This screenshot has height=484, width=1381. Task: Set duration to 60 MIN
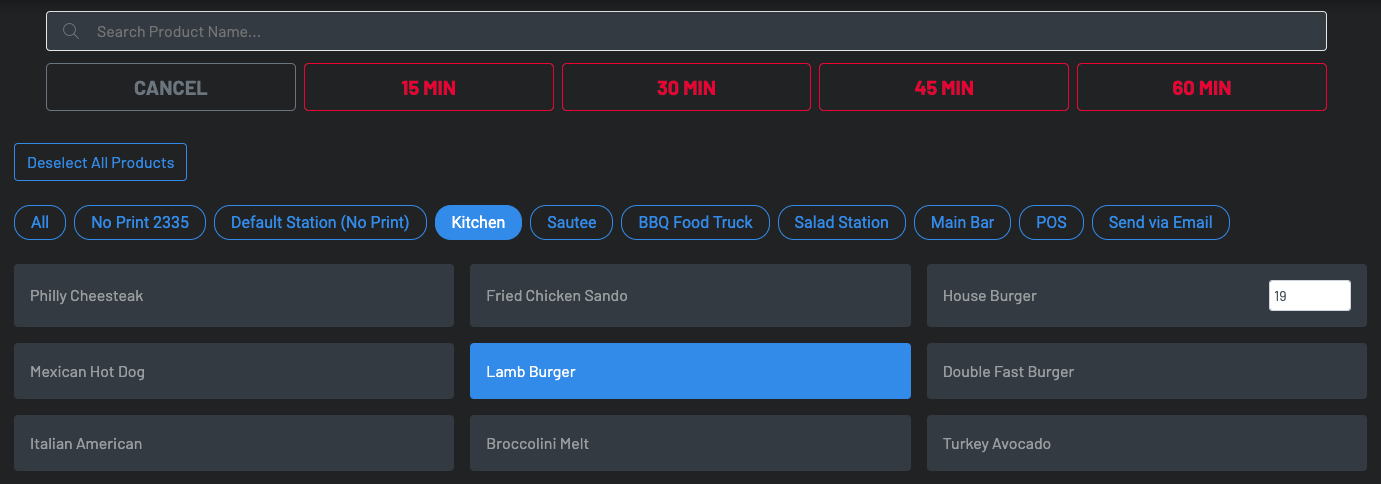[x=1201, y=88]
